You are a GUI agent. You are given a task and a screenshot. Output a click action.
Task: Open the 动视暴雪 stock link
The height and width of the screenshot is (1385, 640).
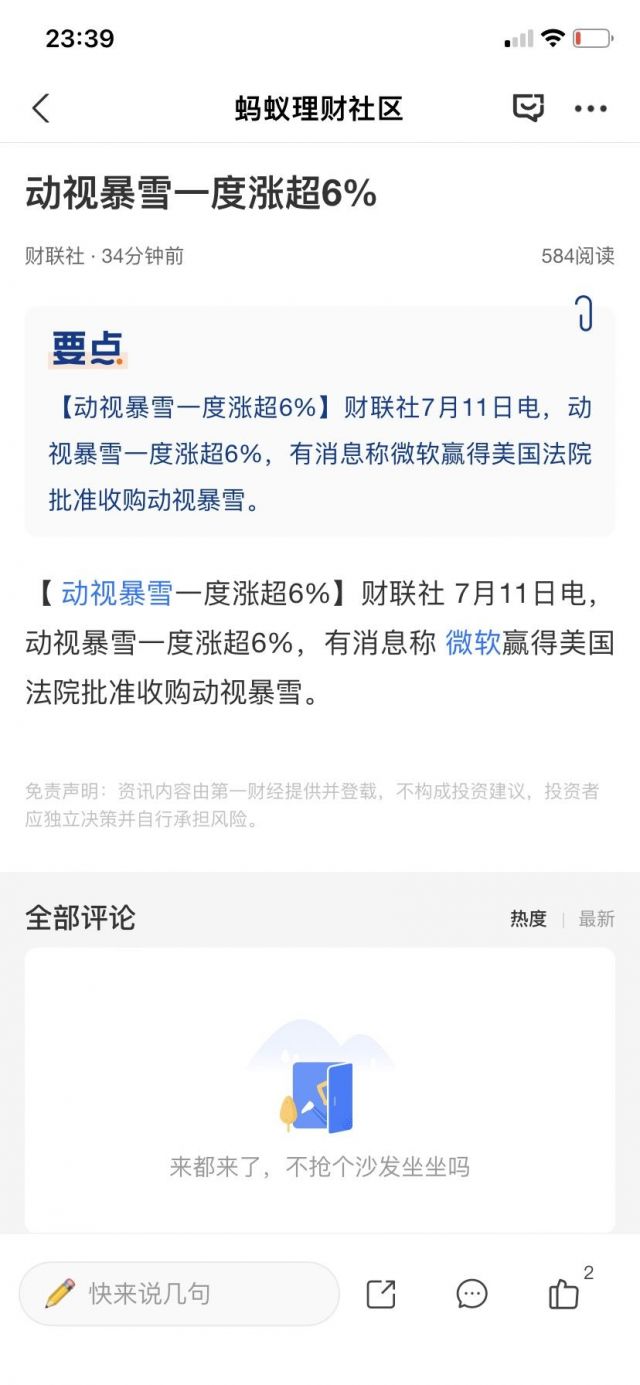click(117, 593)
